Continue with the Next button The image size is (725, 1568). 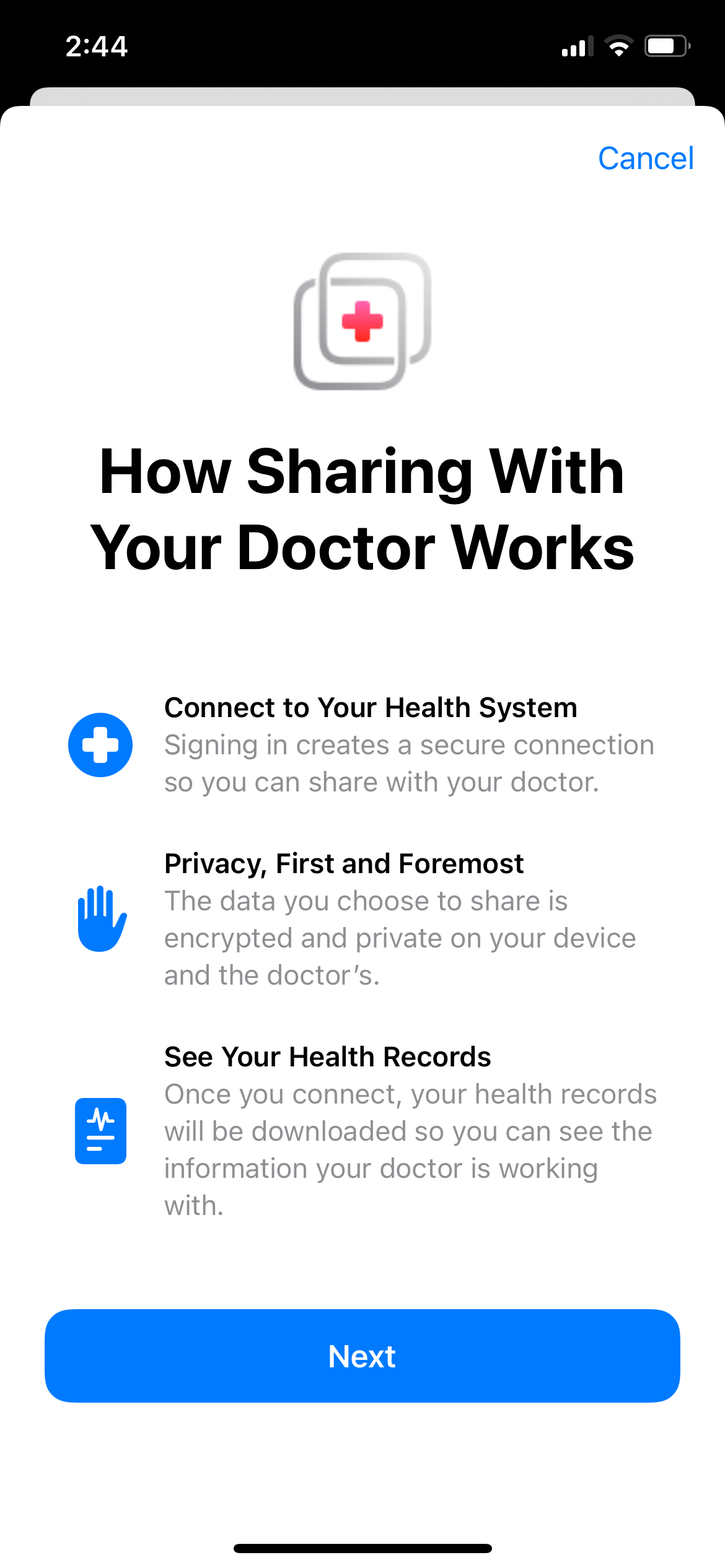[362, 1356]
